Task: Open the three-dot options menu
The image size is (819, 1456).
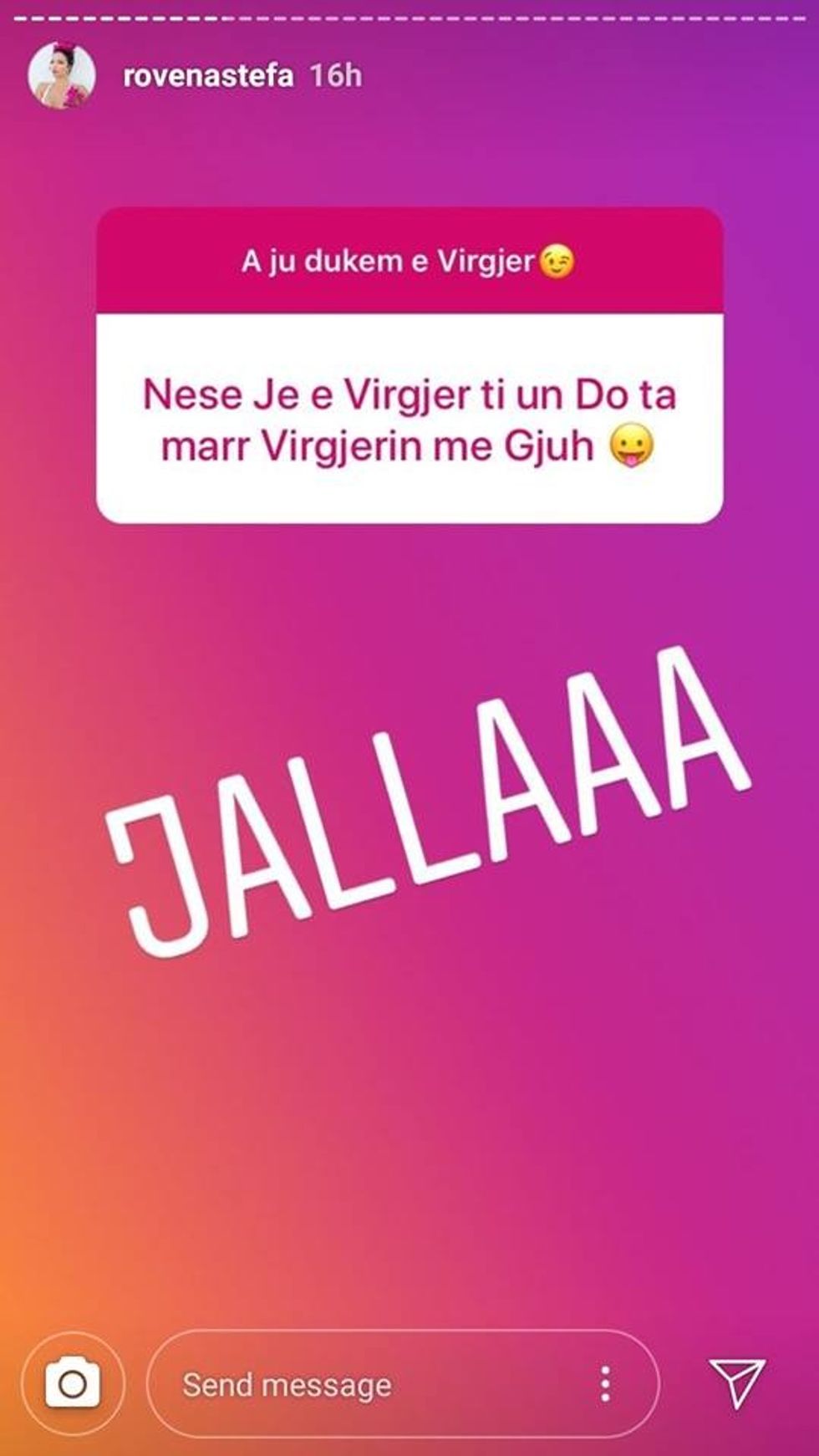Action: [x=605, y=1385]
